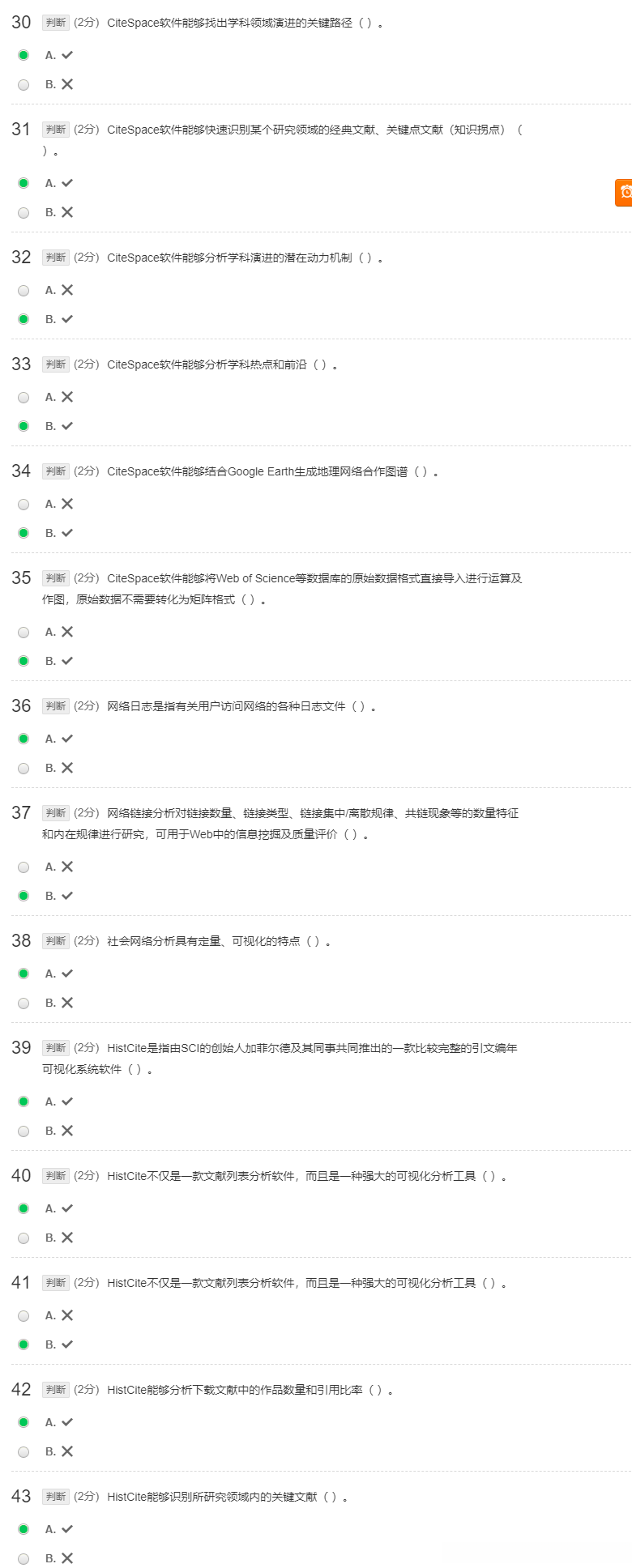Click the check mark icon next to question 33 option B
This screenshot has height=1568, width=632.
[x=67, y=425]
